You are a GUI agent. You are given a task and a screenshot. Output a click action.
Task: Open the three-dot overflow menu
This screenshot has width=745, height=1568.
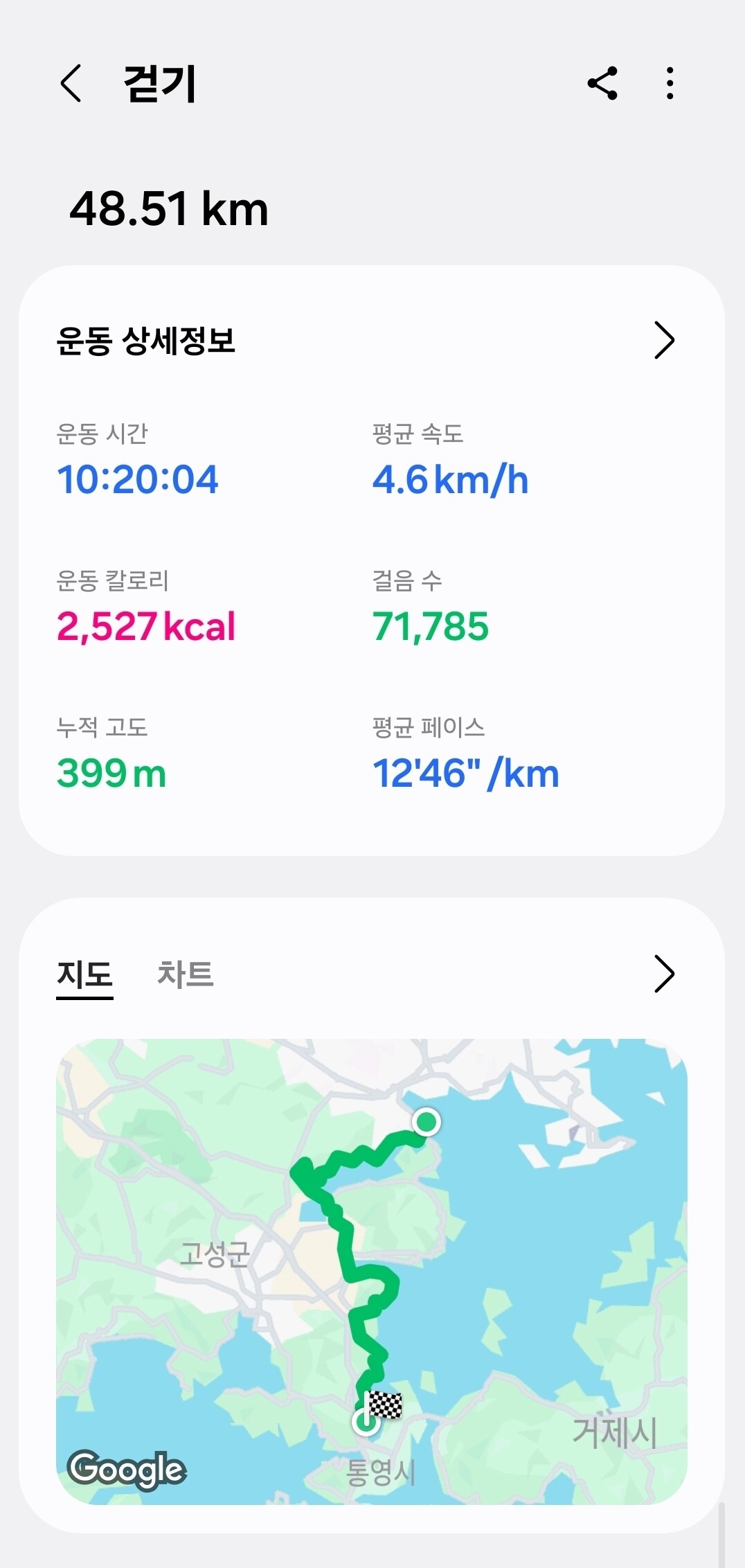[670, 84]
